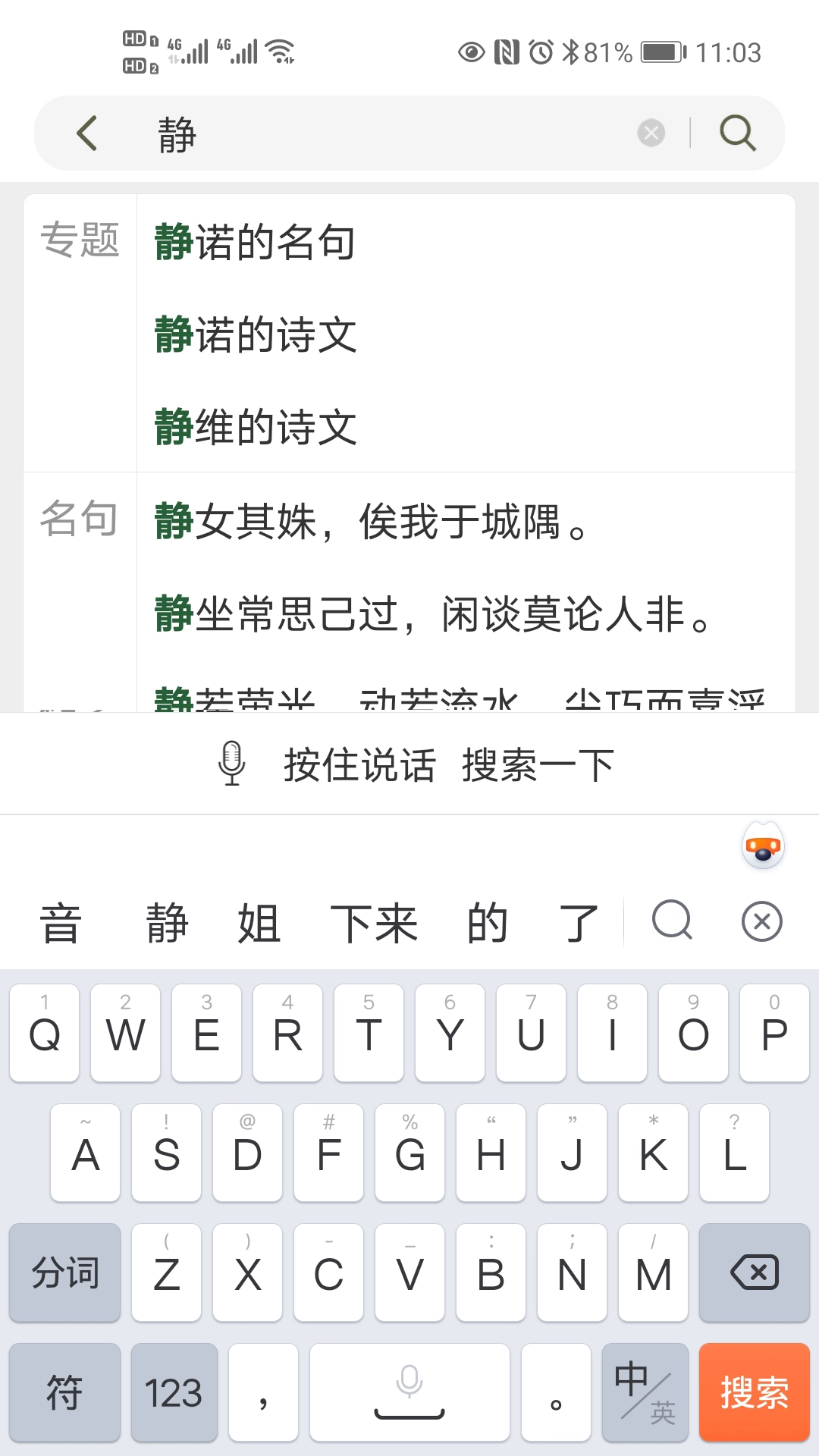Open the keyboard's search icon in candidate bar
The image size is (819, 1456).
[670, 921]
